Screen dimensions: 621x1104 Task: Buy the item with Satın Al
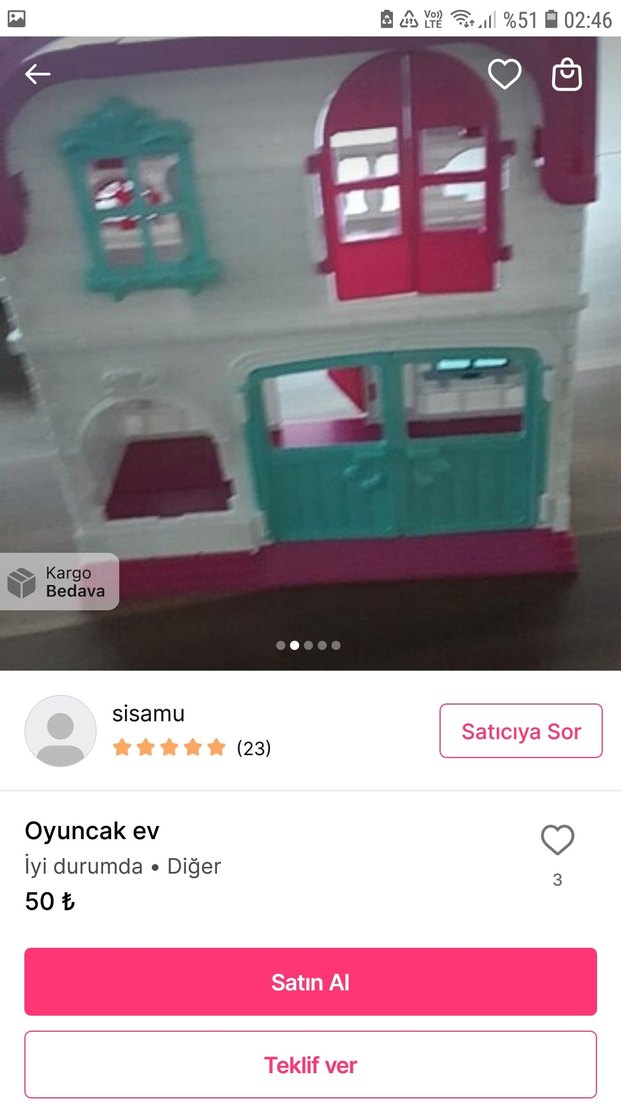(x=310, y=982)
